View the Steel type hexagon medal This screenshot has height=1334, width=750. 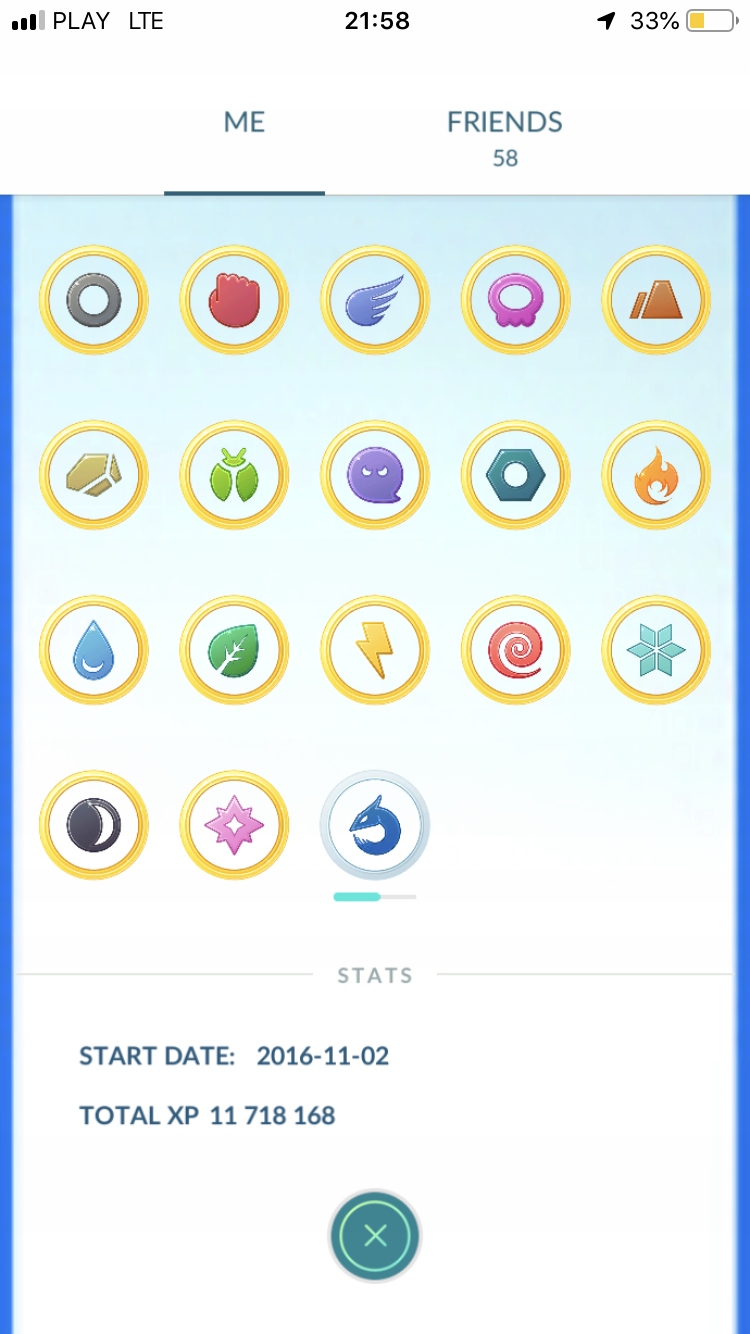point(516,475)
